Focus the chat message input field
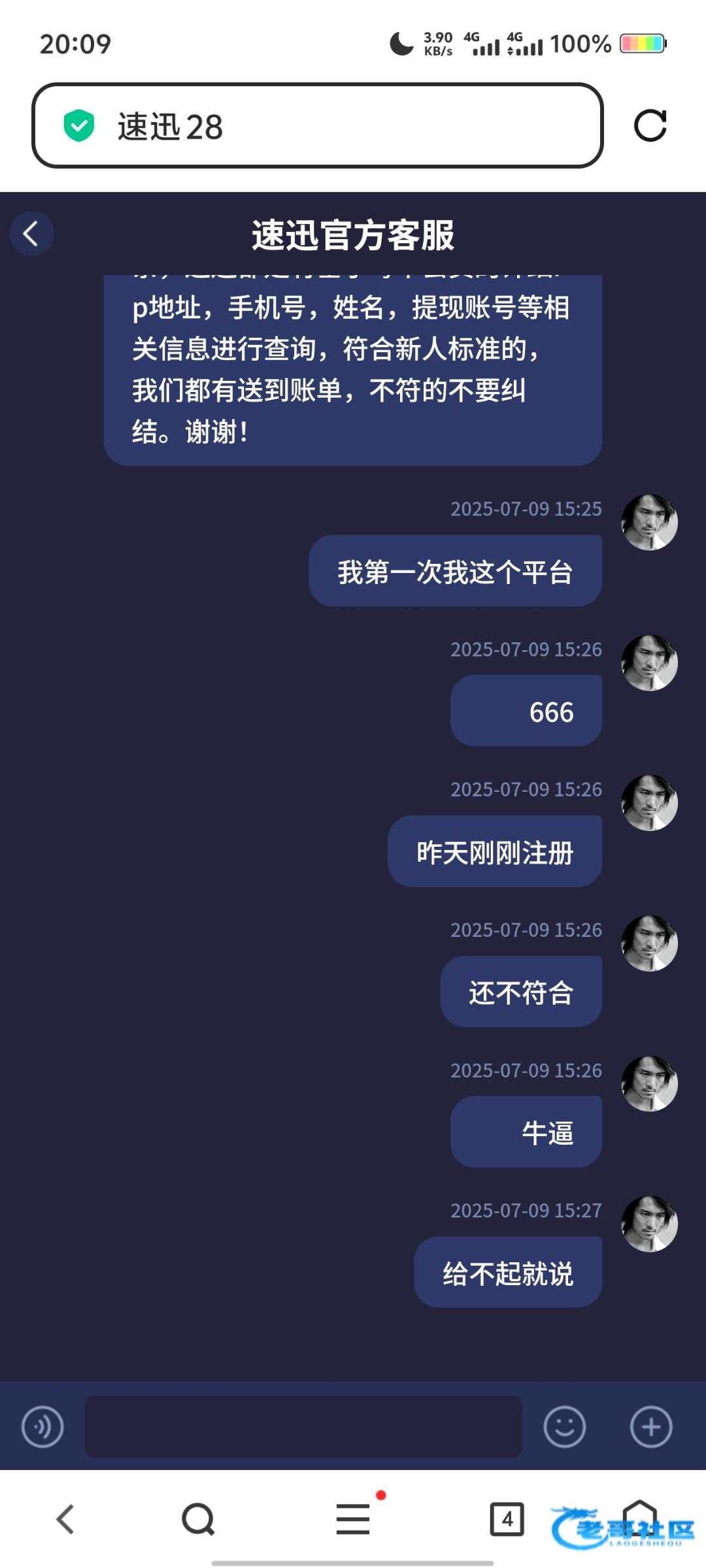706x1568 pixels. pyautogui.click(x=303, y=1426)
